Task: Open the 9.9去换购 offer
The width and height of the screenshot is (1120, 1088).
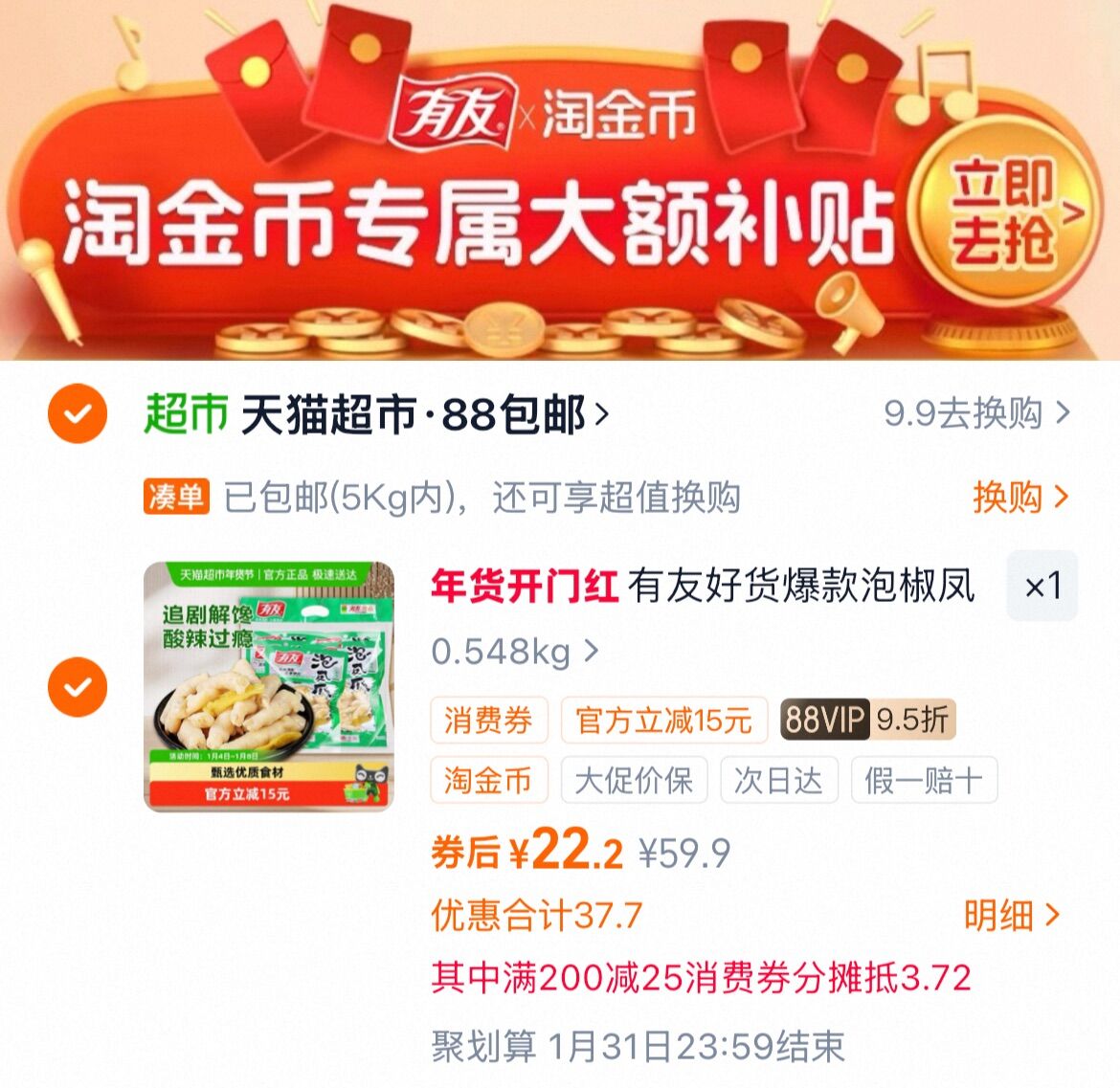Action: [976, 413]
